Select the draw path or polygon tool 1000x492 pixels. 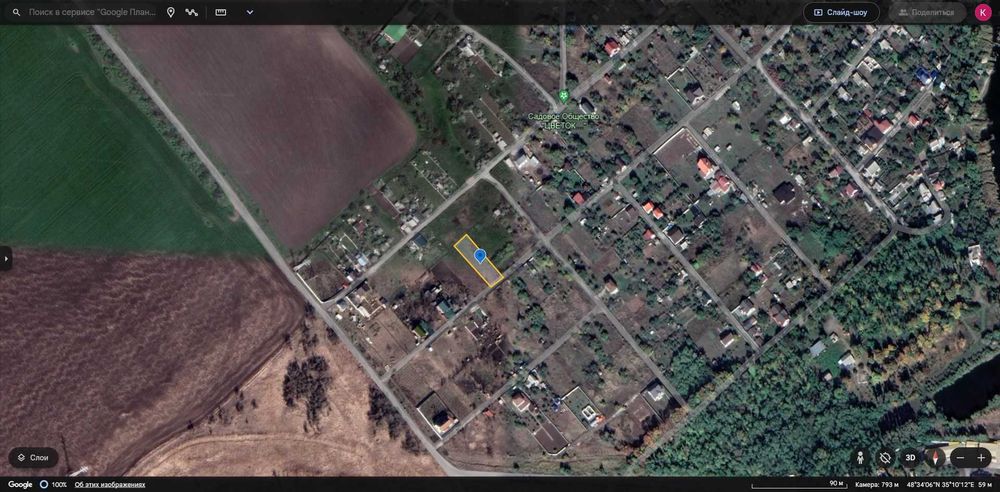coord(192,12)
